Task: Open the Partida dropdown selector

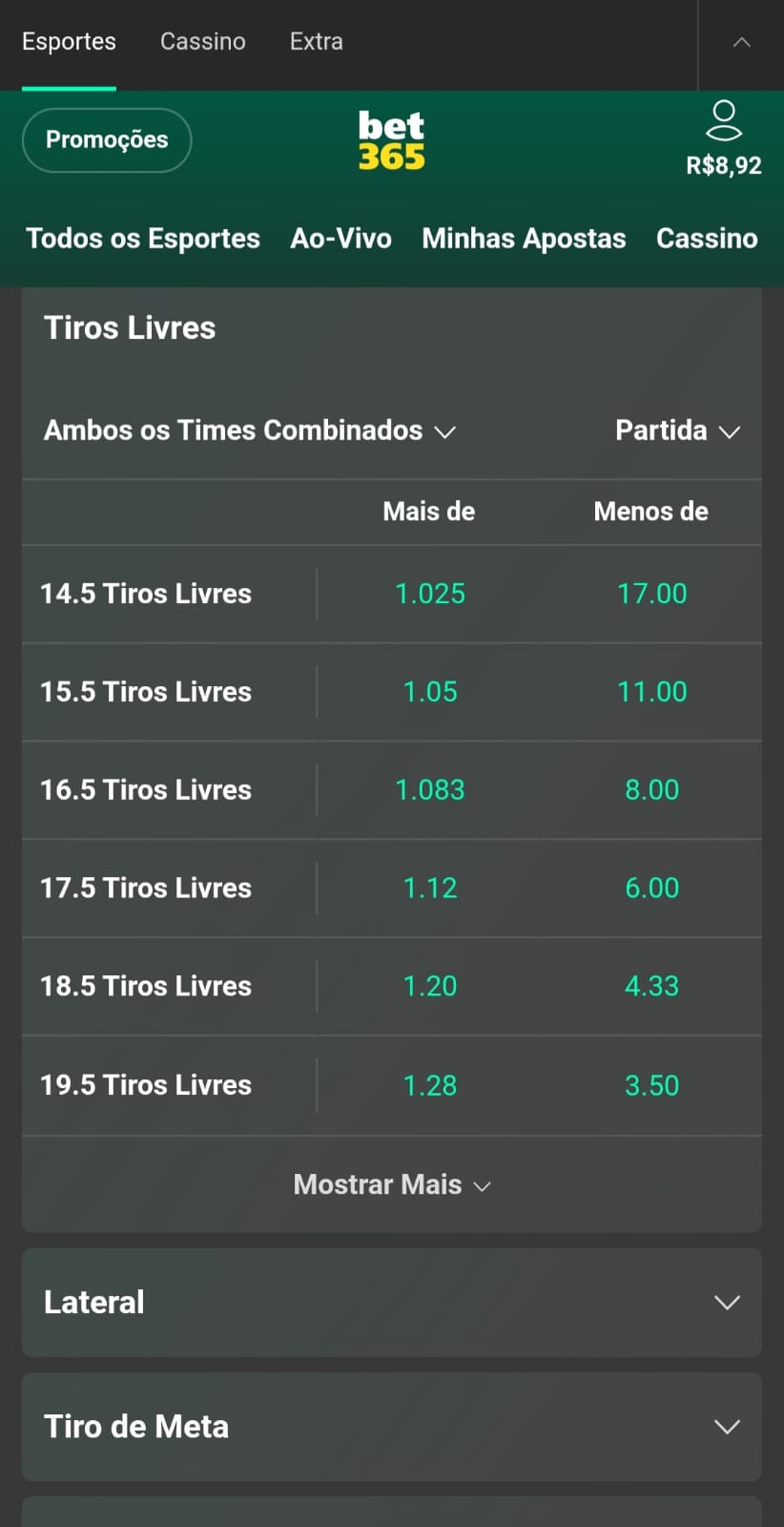Action: click(x=678, y=430)
